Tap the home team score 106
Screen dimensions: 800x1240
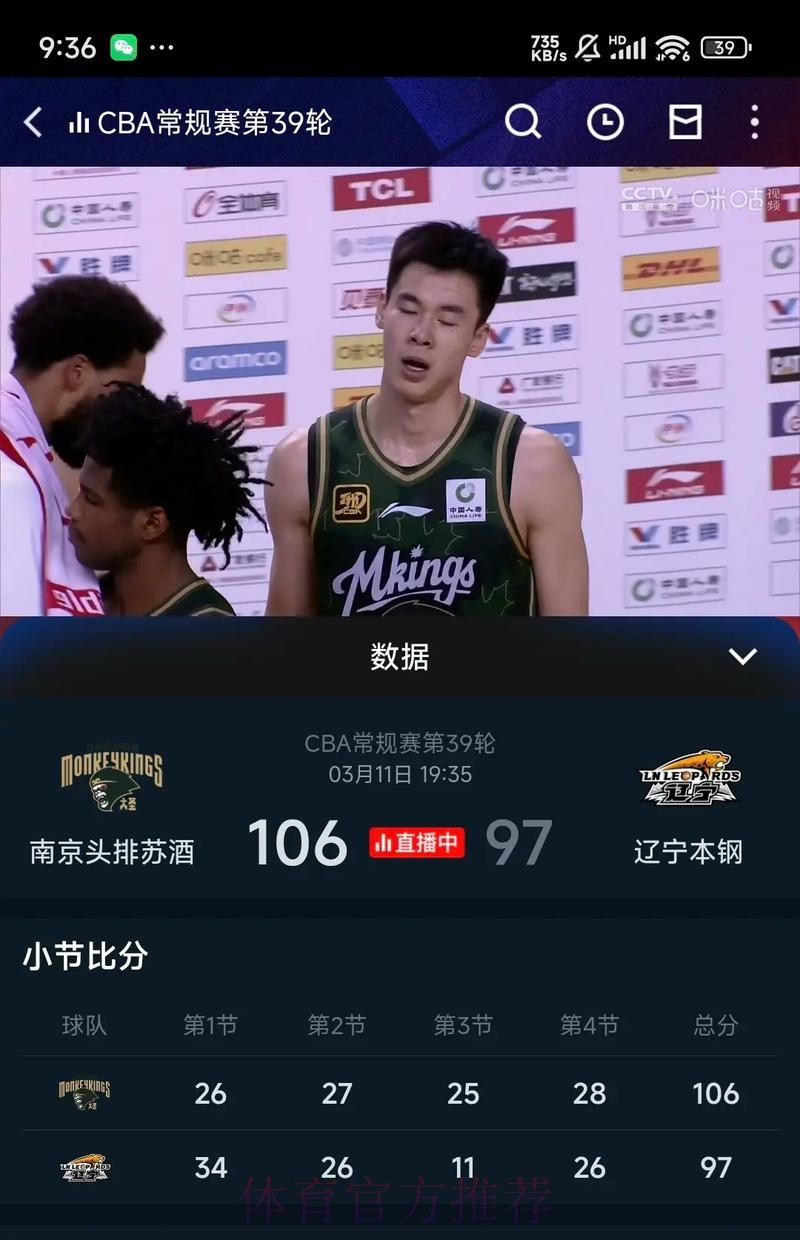click(296, 843)
